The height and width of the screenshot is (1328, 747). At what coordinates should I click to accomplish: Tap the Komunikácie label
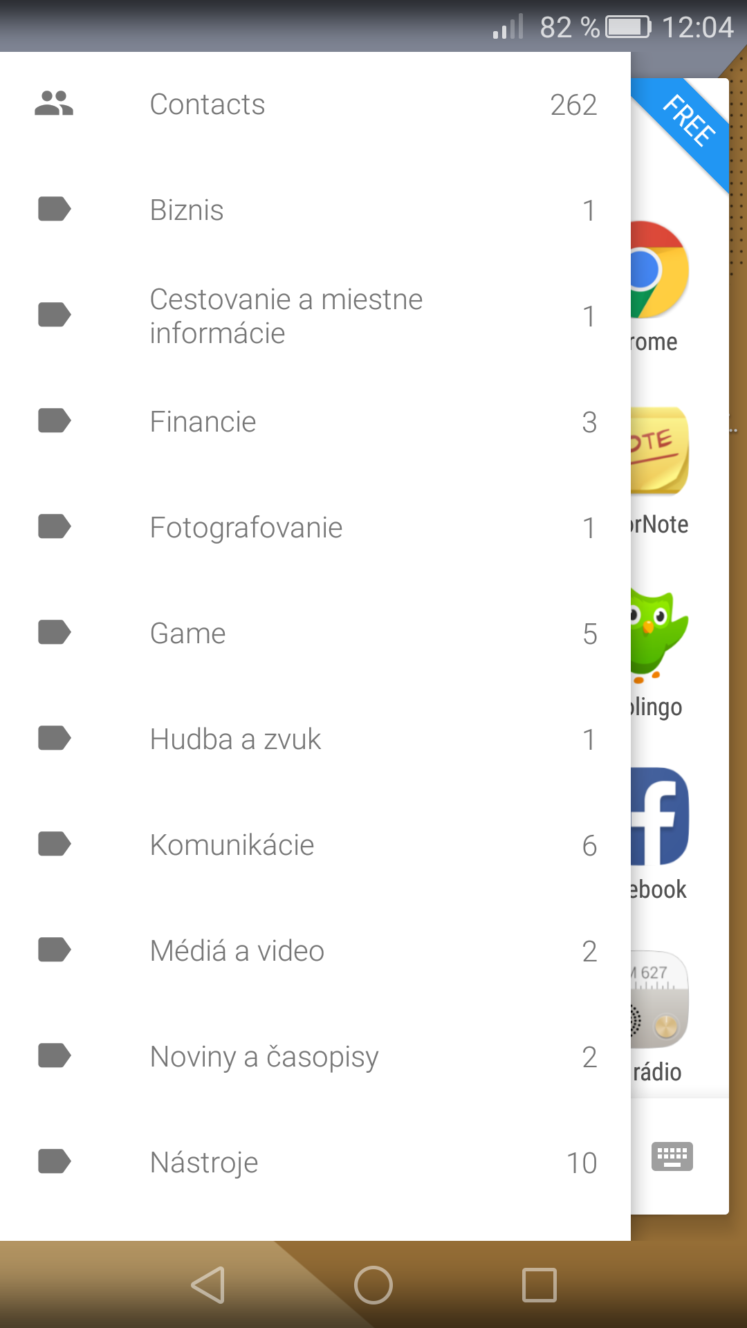pos(315,846)
